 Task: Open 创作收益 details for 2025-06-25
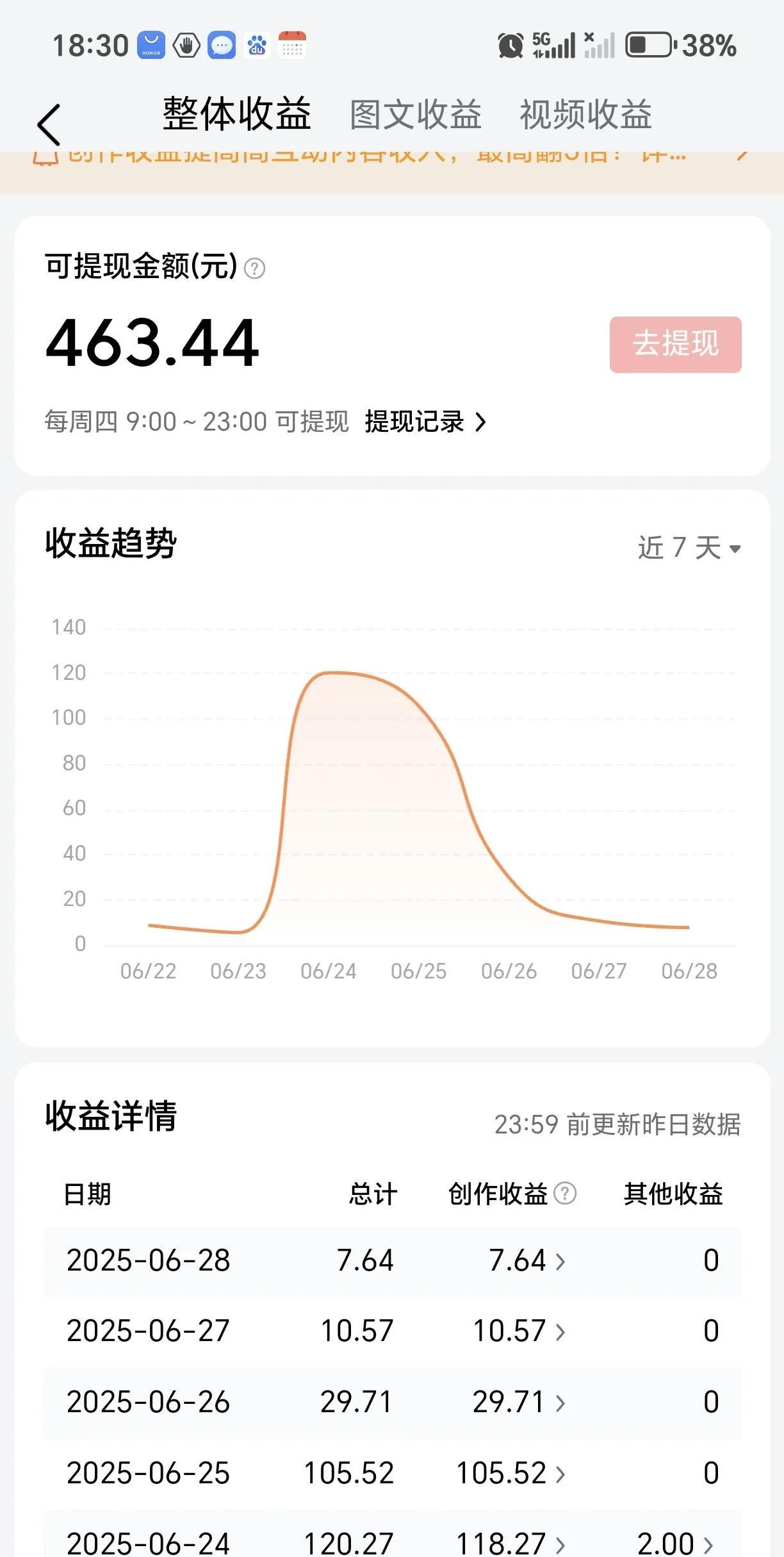[510, 1473]
